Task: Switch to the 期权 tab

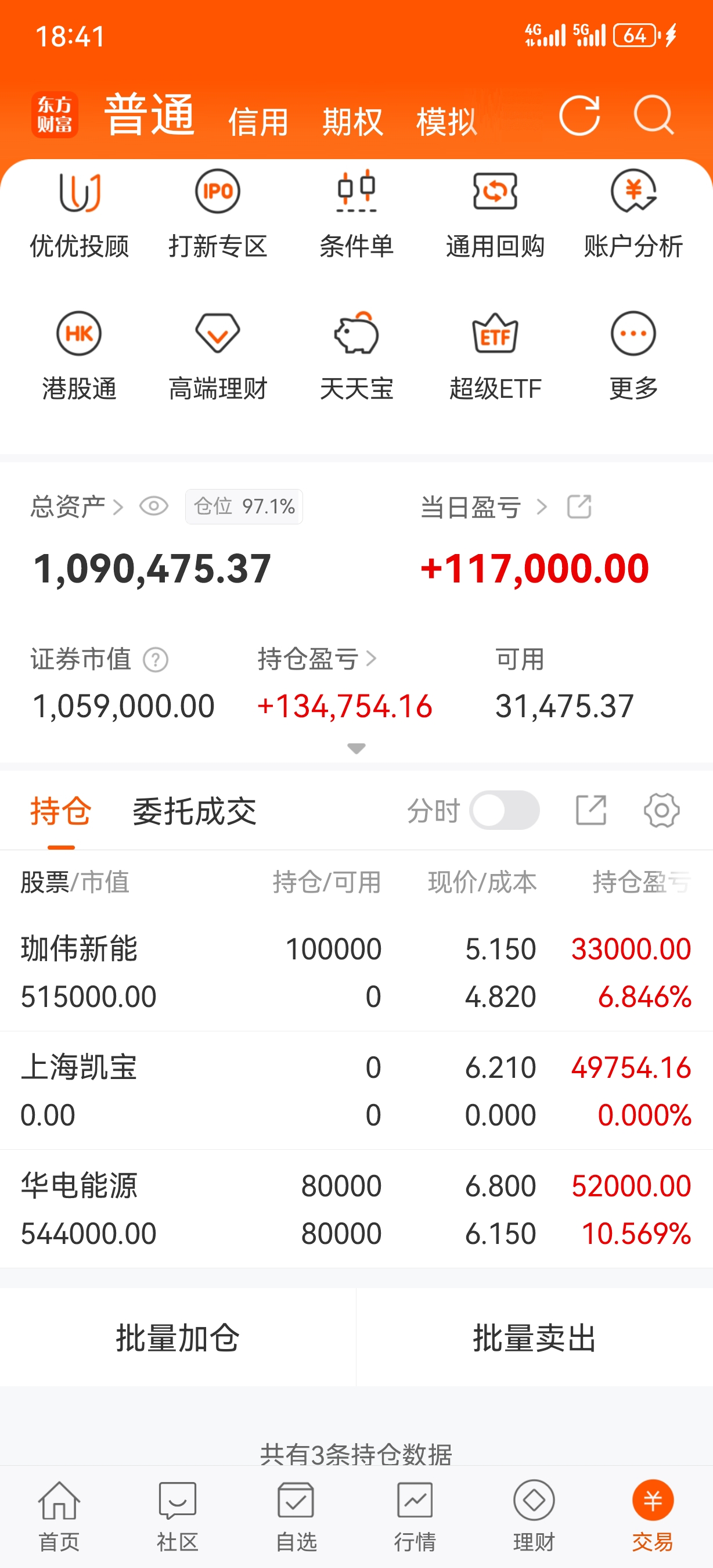Action: [352, 122]
